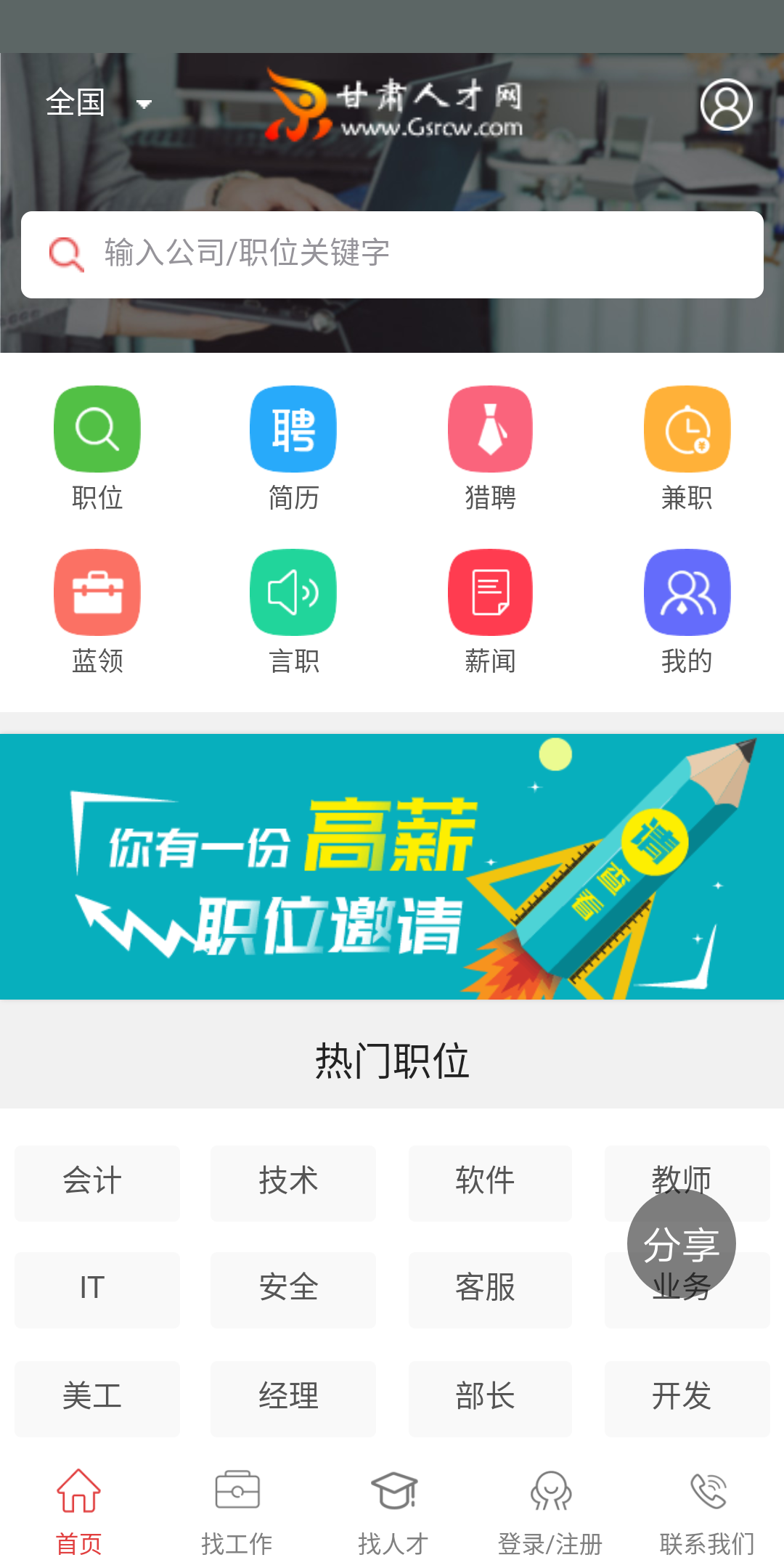The height and width of the screenshot is (1568, 784).
Task: Select the 简历 resume icon
Action: (x=293, y=428)
